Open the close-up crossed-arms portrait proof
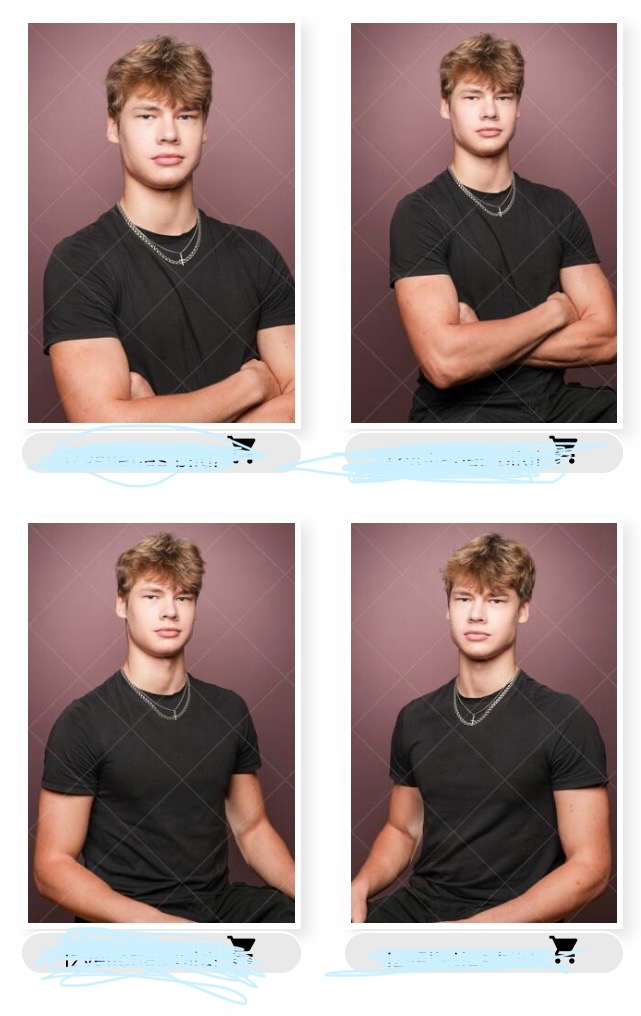 [x=161, y=222]
